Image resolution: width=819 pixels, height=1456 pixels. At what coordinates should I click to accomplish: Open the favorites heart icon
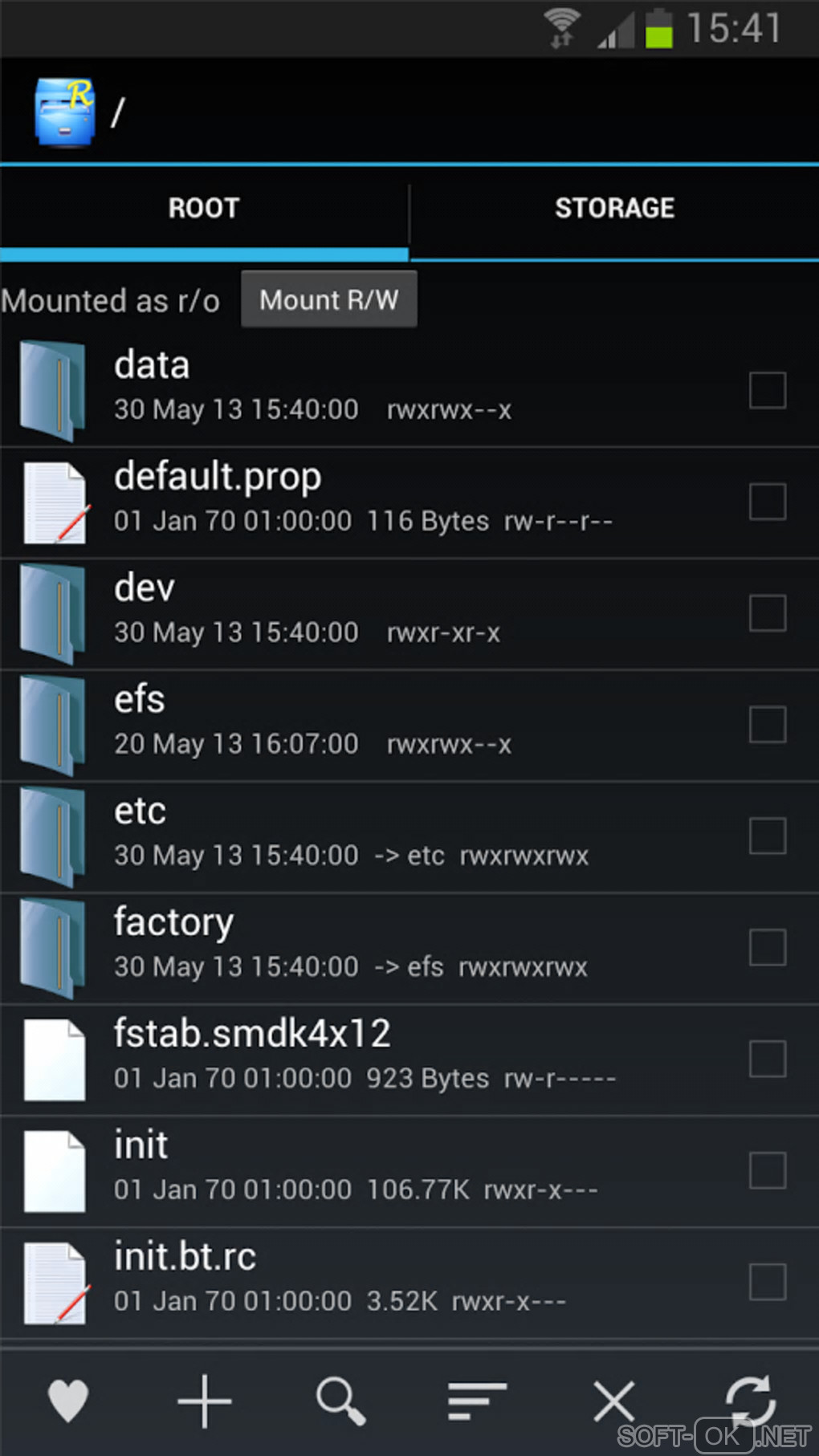pos(68,1401)
